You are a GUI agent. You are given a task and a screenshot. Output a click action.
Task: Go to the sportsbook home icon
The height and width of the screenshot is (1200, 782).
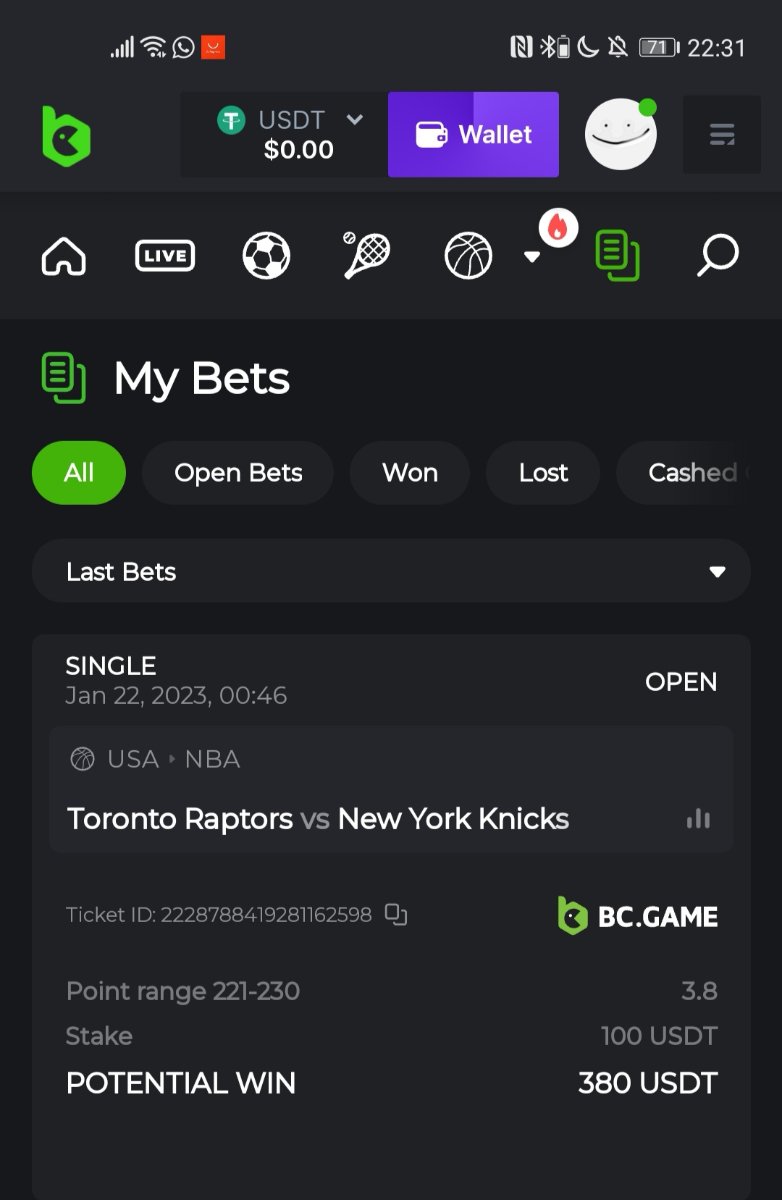pyautogui.click(x=64, y=256)
